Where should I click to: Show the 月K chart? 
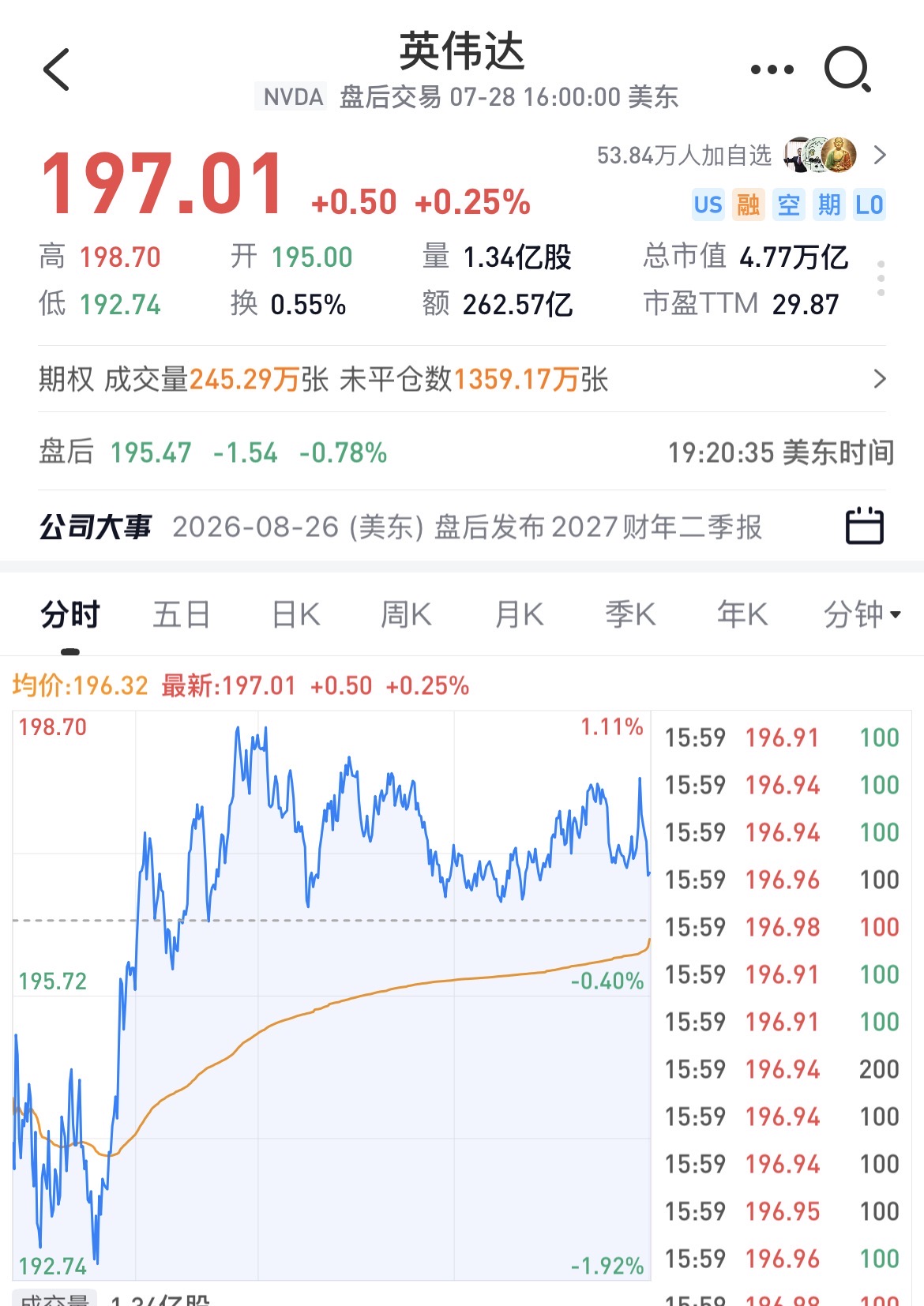click(520, 614)
